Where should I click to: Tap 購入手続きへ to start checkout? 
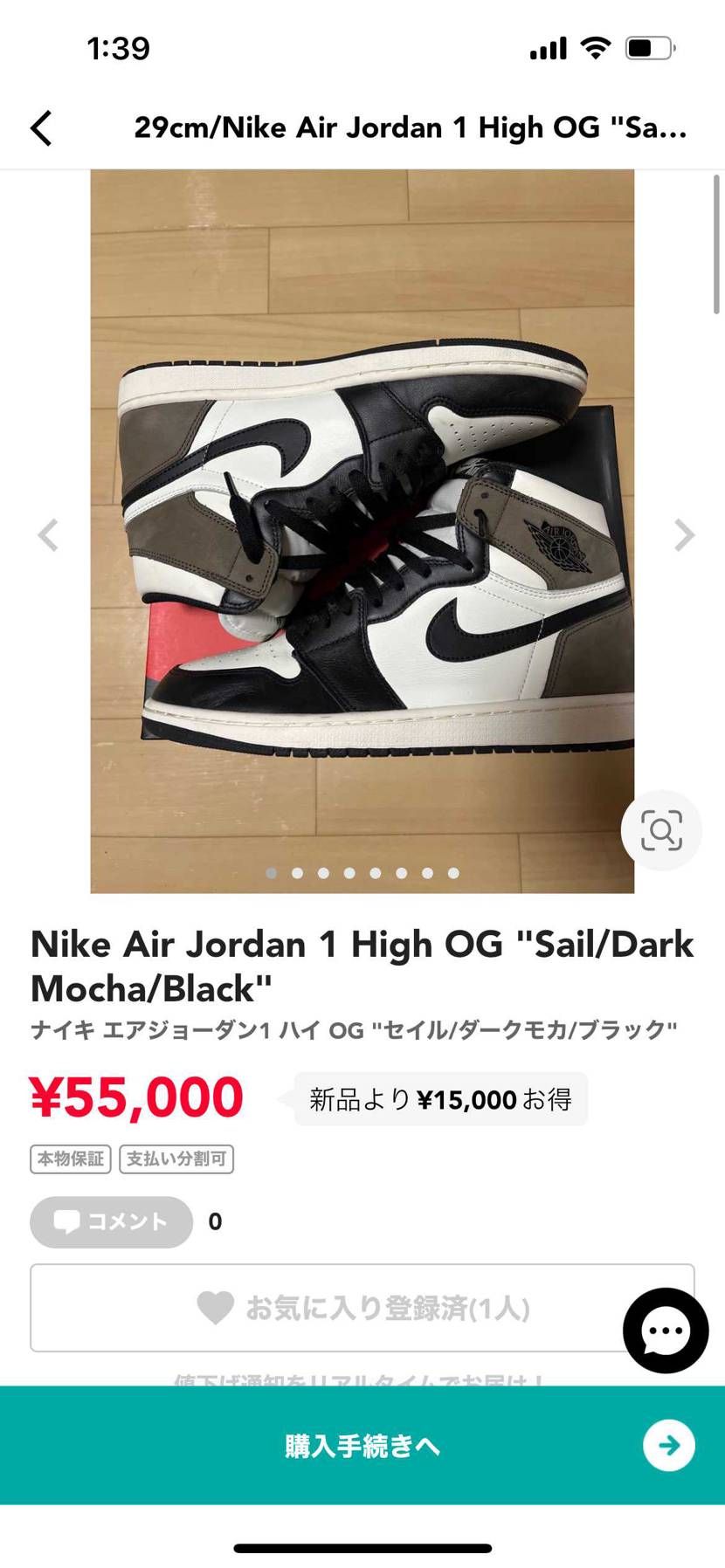coord(349,1446)
